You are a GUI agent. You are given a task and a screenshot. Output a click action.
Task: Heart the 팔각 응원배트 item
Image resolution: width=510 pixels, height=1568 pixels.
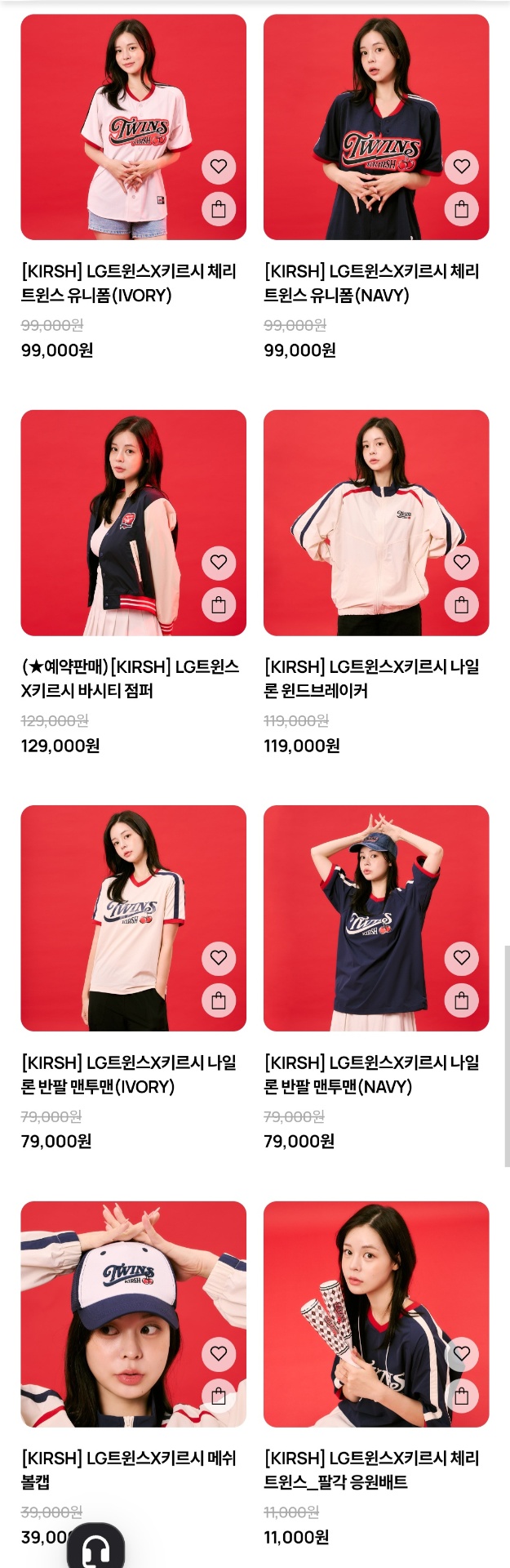462,1353
